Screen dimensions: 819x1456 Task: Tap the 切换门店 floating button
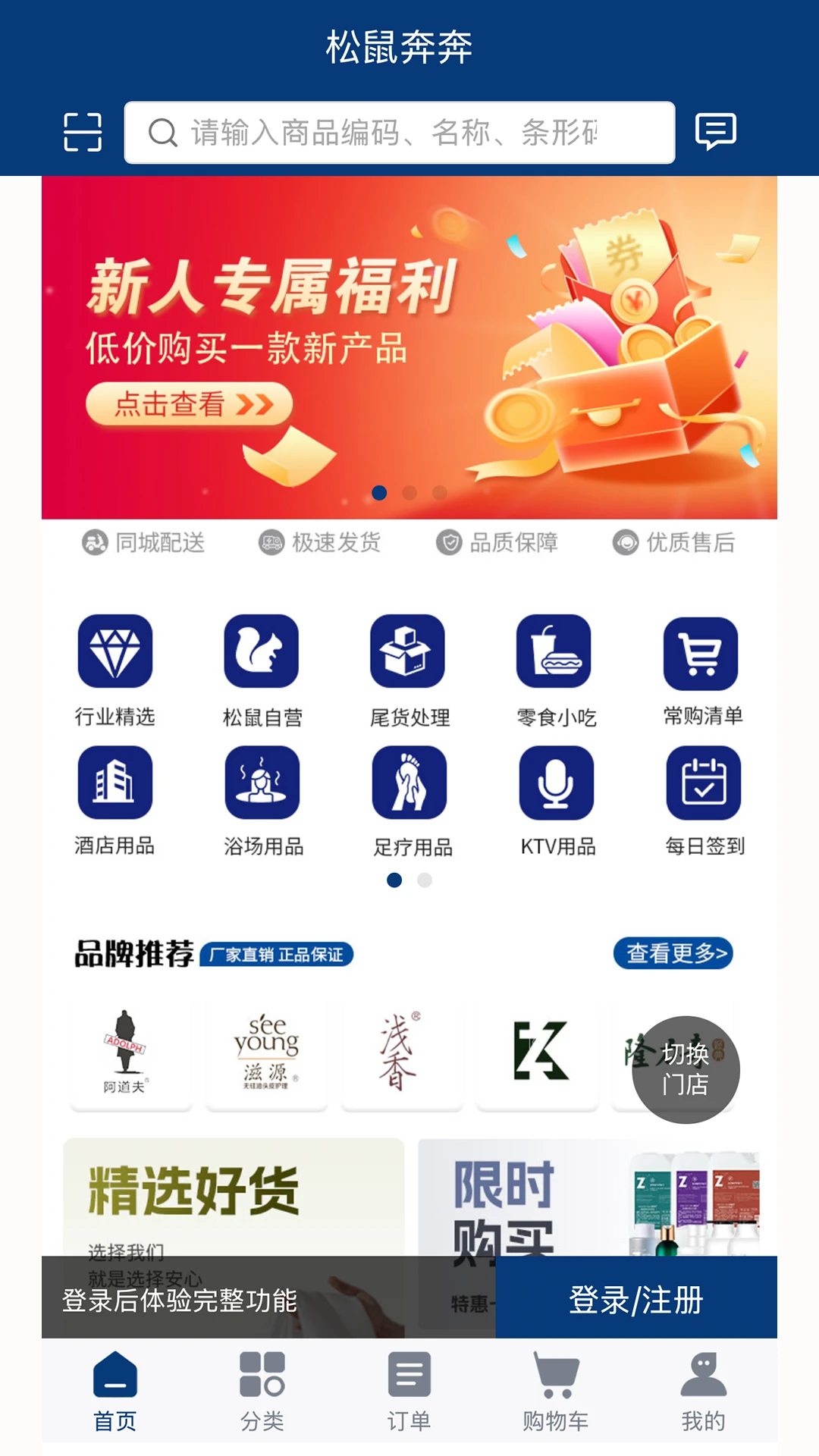click(x=686, y=1069)
